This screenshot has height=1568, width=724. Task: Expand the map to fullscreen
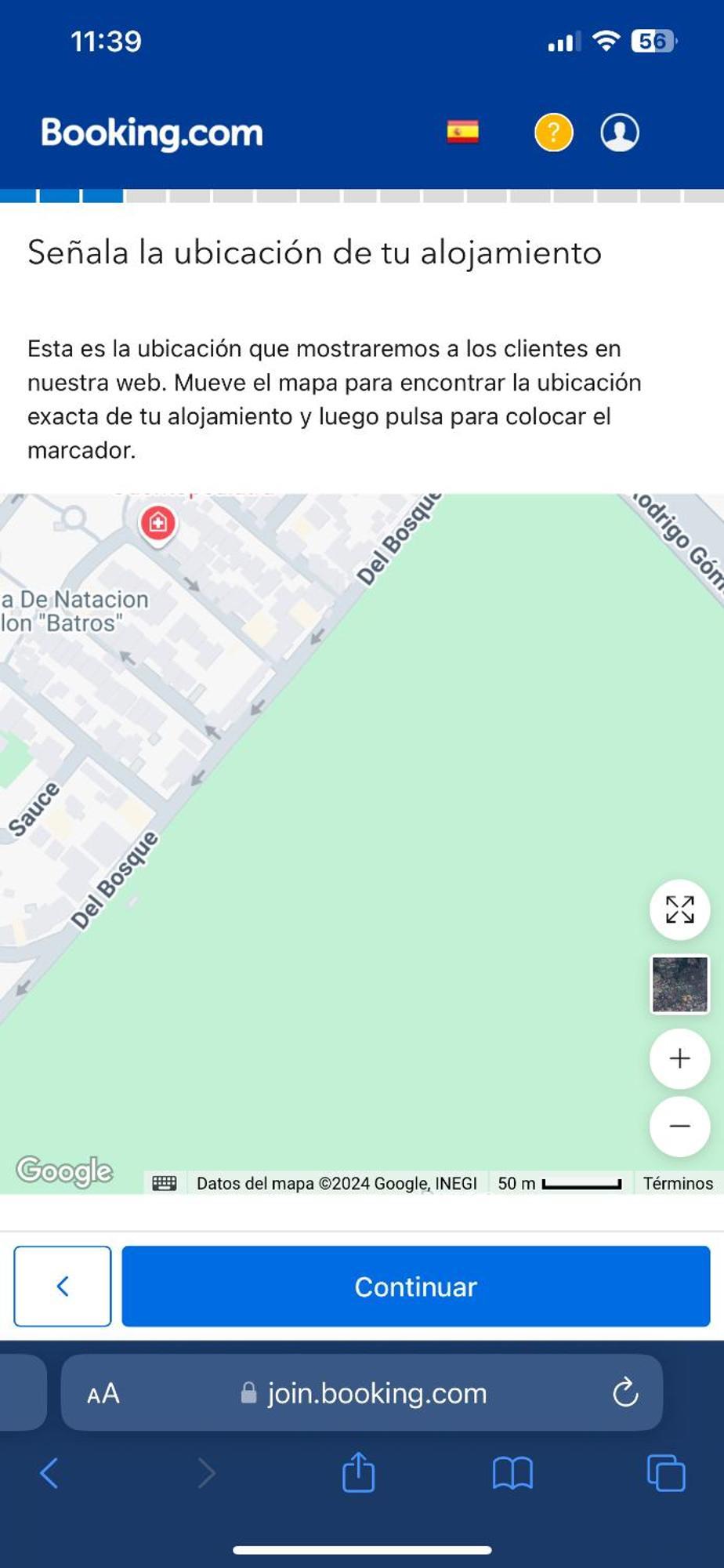pos(679,909)
